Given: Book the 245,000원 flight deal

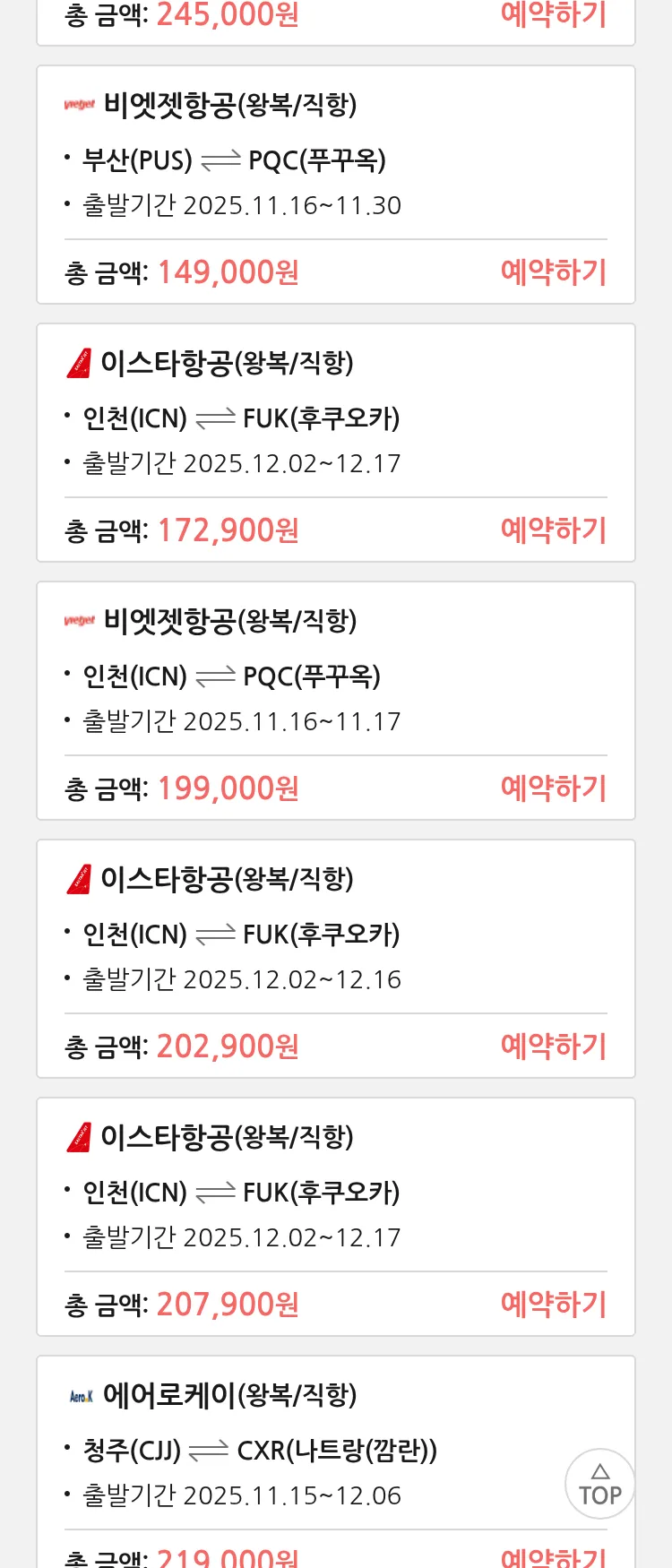Looking at the screenshot, I should tap(554, 15).
